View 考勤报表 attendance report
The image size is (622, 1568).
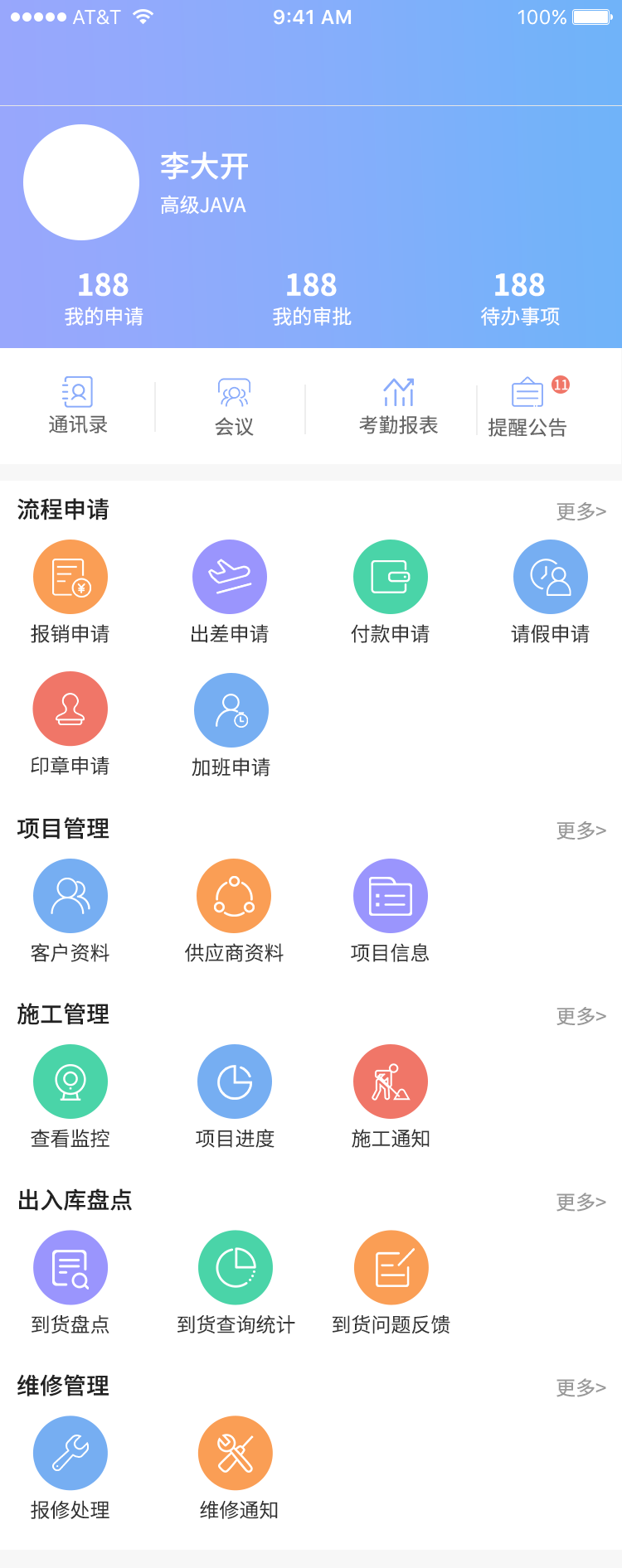coord(398,406)
